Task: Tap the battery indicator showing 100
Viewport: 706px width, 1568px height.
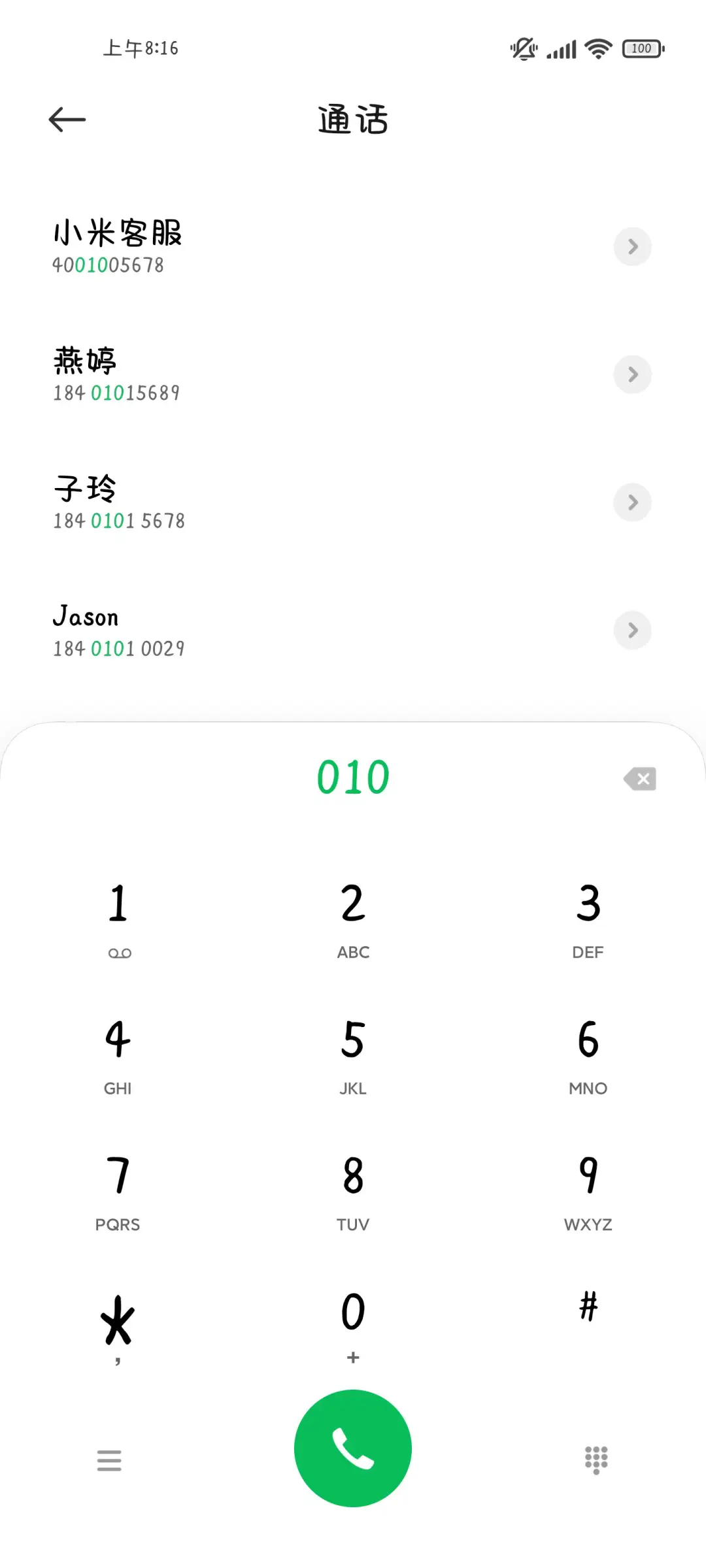Action: tap(642, 48)
